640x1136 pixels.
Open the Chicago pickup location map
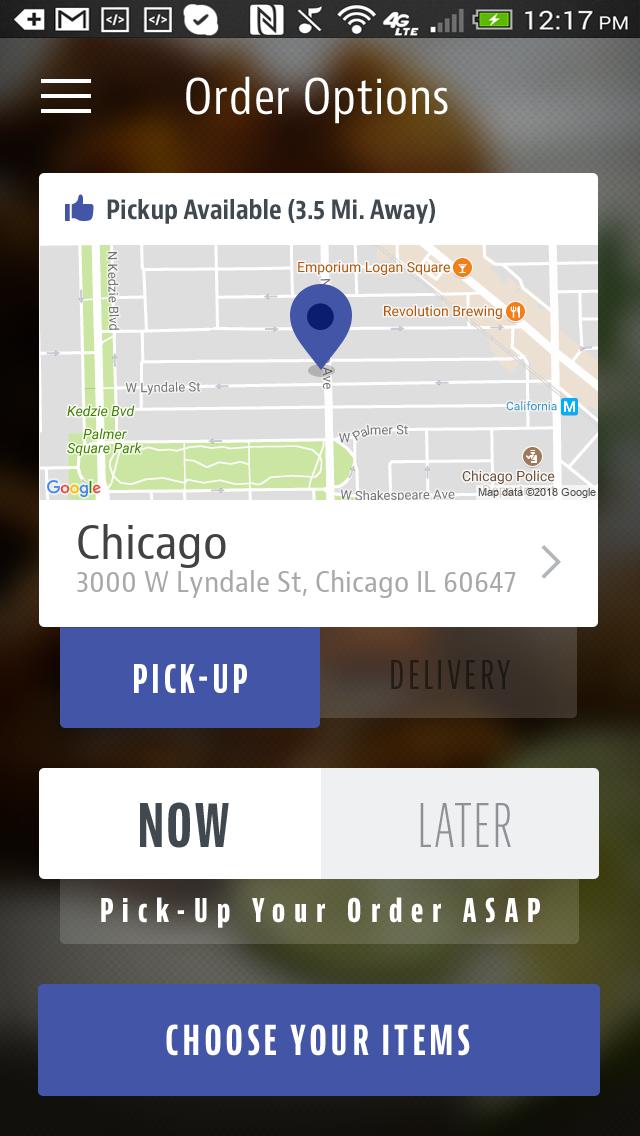click(x=318, y=372)
